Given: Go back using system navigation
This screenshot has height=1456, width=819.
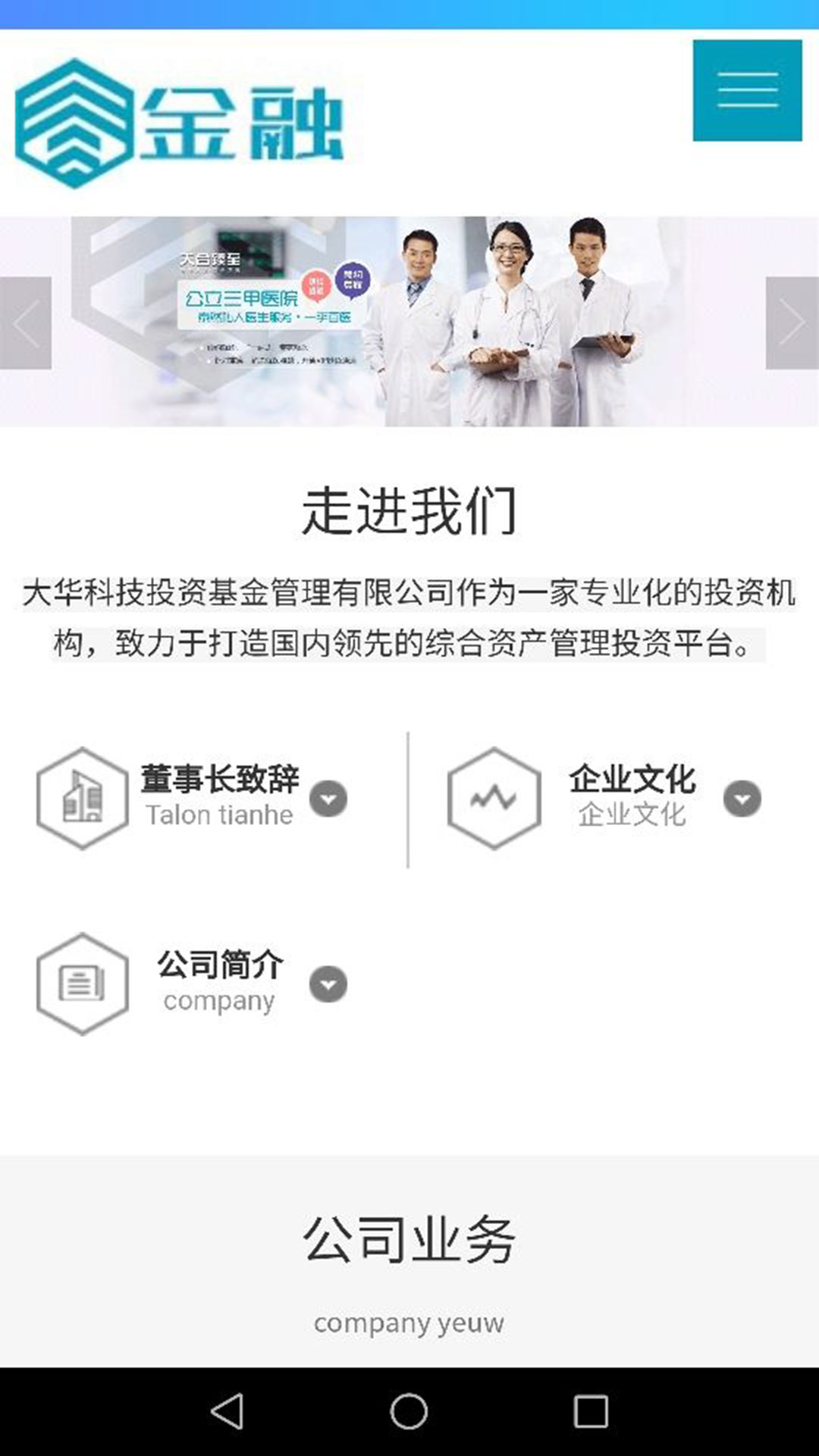Looking at the screenshot, I should (x=227, y=1411).
